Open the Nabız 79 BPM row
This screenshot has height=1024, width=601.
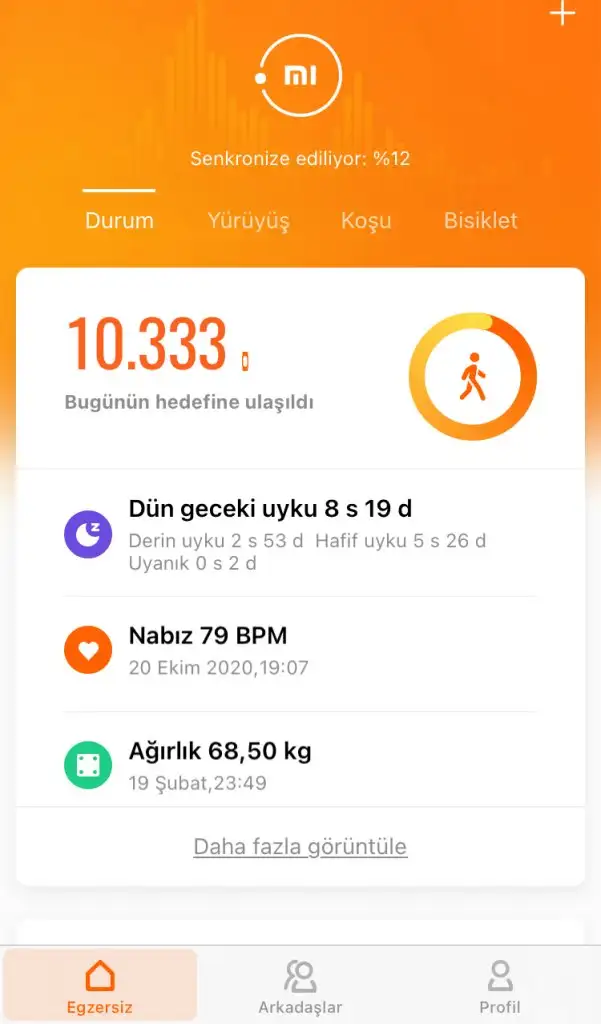300,650
